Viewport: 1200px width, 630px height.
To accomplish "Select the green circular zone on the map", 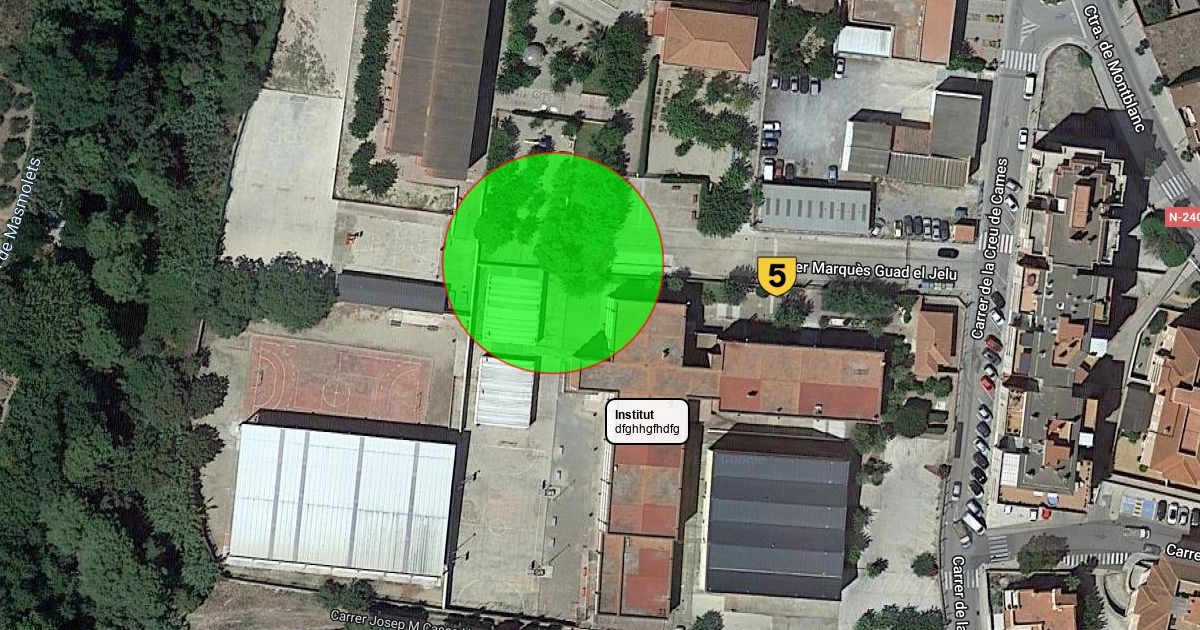I will [x=553, y=263].
